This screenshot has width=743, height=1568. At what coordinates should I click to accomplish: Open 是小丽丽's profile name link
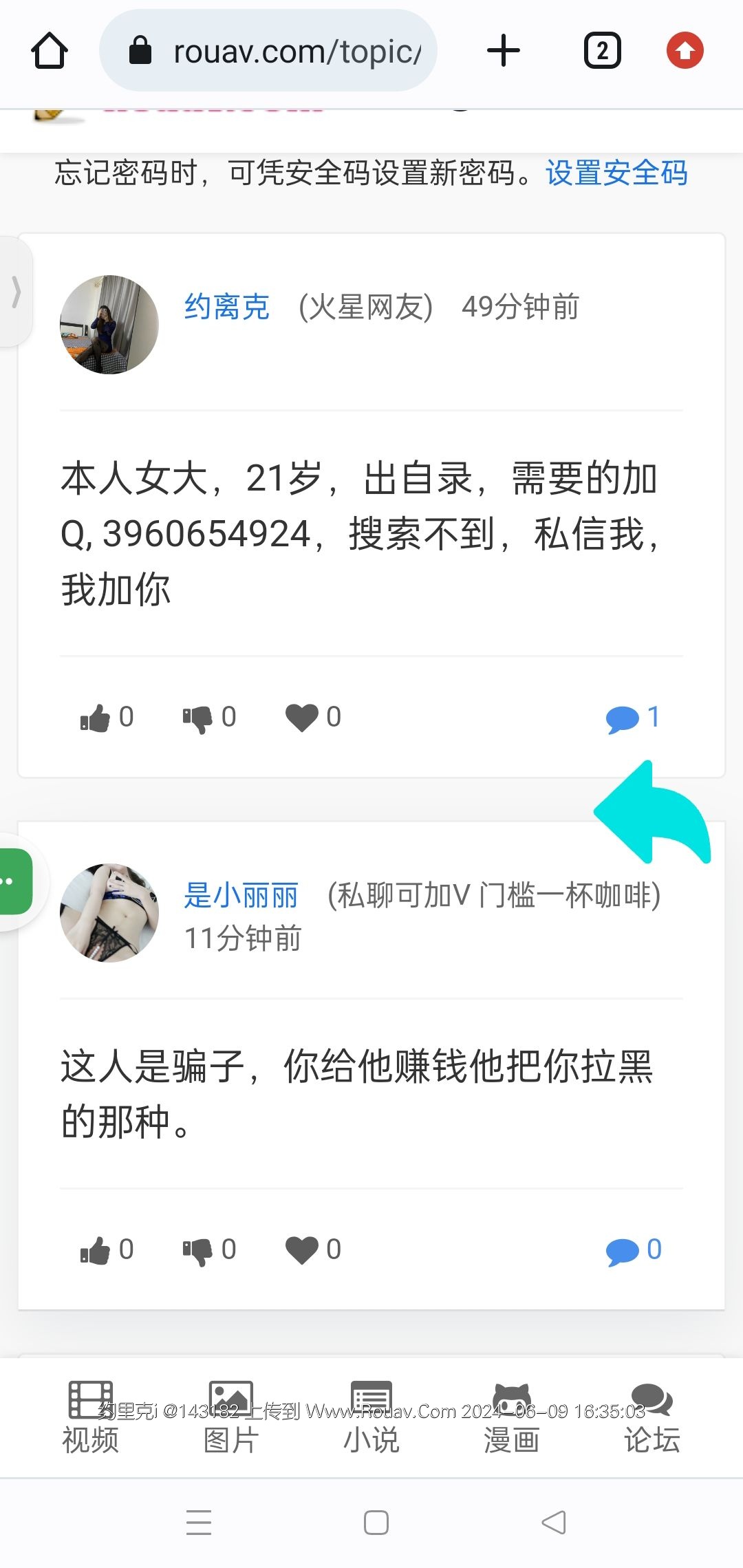tap(241, 895)
